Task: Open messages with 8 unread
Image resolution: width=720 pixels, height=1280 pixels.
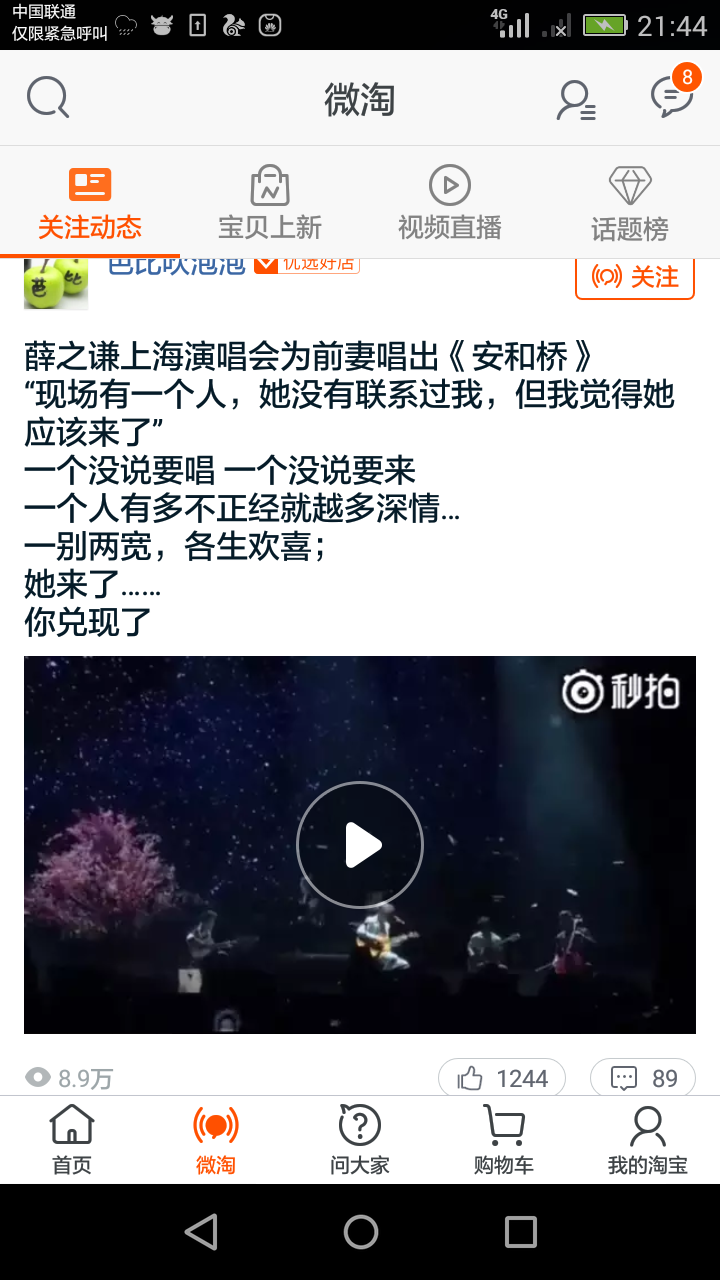Action: (672, 96)
